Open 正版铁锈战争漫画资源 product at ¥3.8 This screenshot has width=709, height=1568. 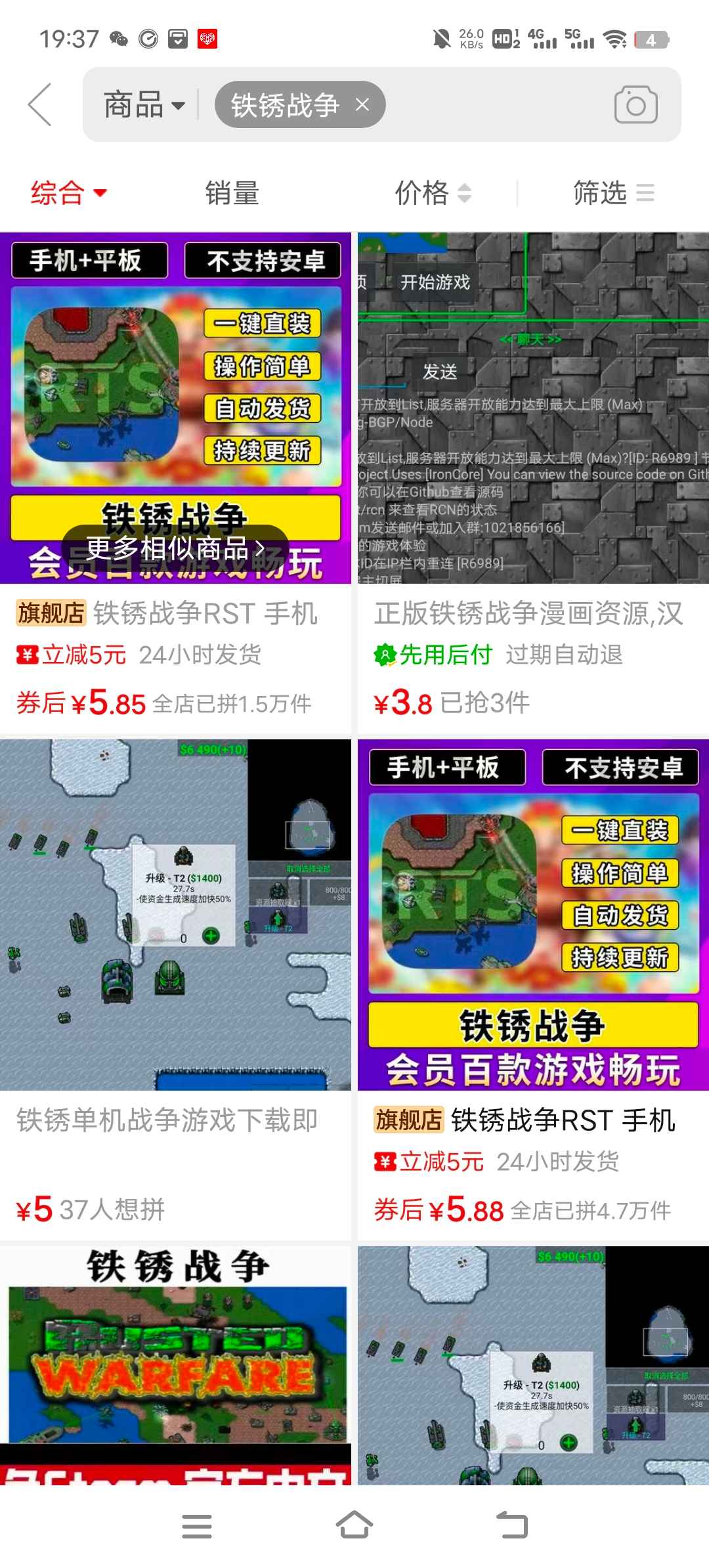[533, 483]
